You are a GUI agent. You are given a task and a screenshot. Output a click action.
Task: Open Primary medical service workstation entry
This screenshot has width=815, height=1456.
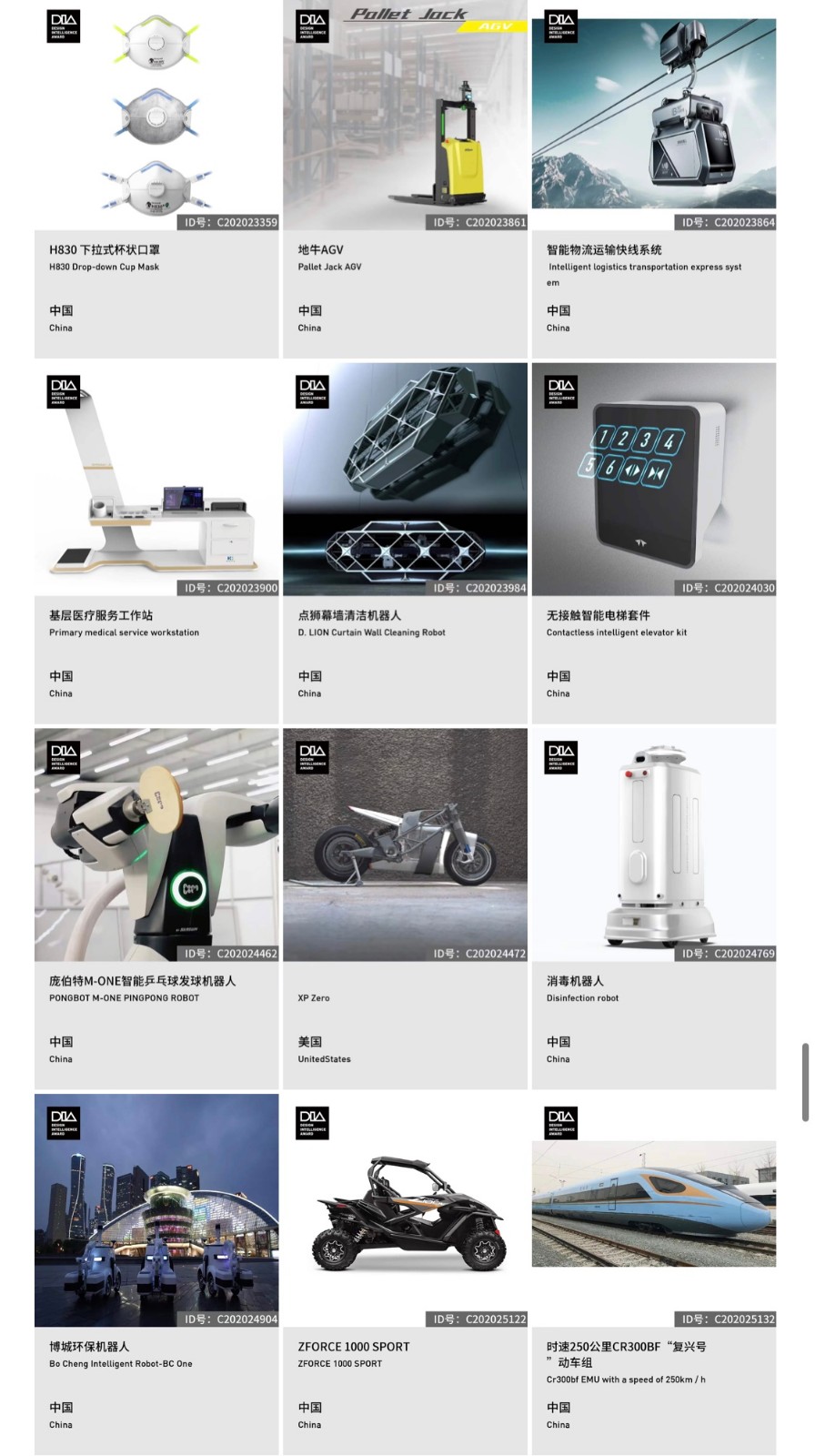pyautogui.click(x=156, y=543)
